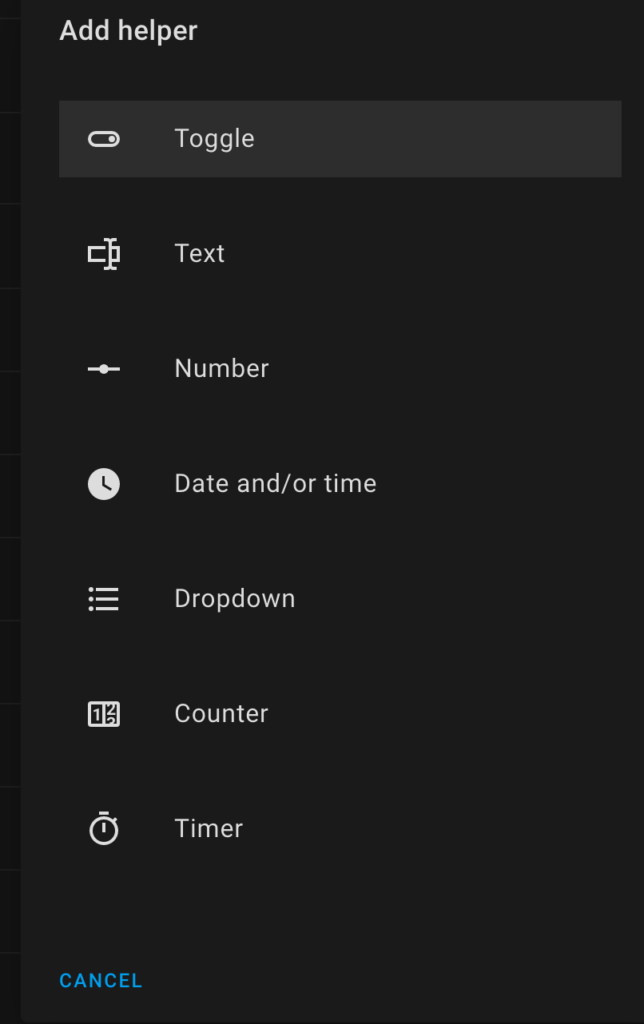Select the Toggle helper type
This screenshot has width=644, height=1024.
pyautogui.click(x=214, y=139)
